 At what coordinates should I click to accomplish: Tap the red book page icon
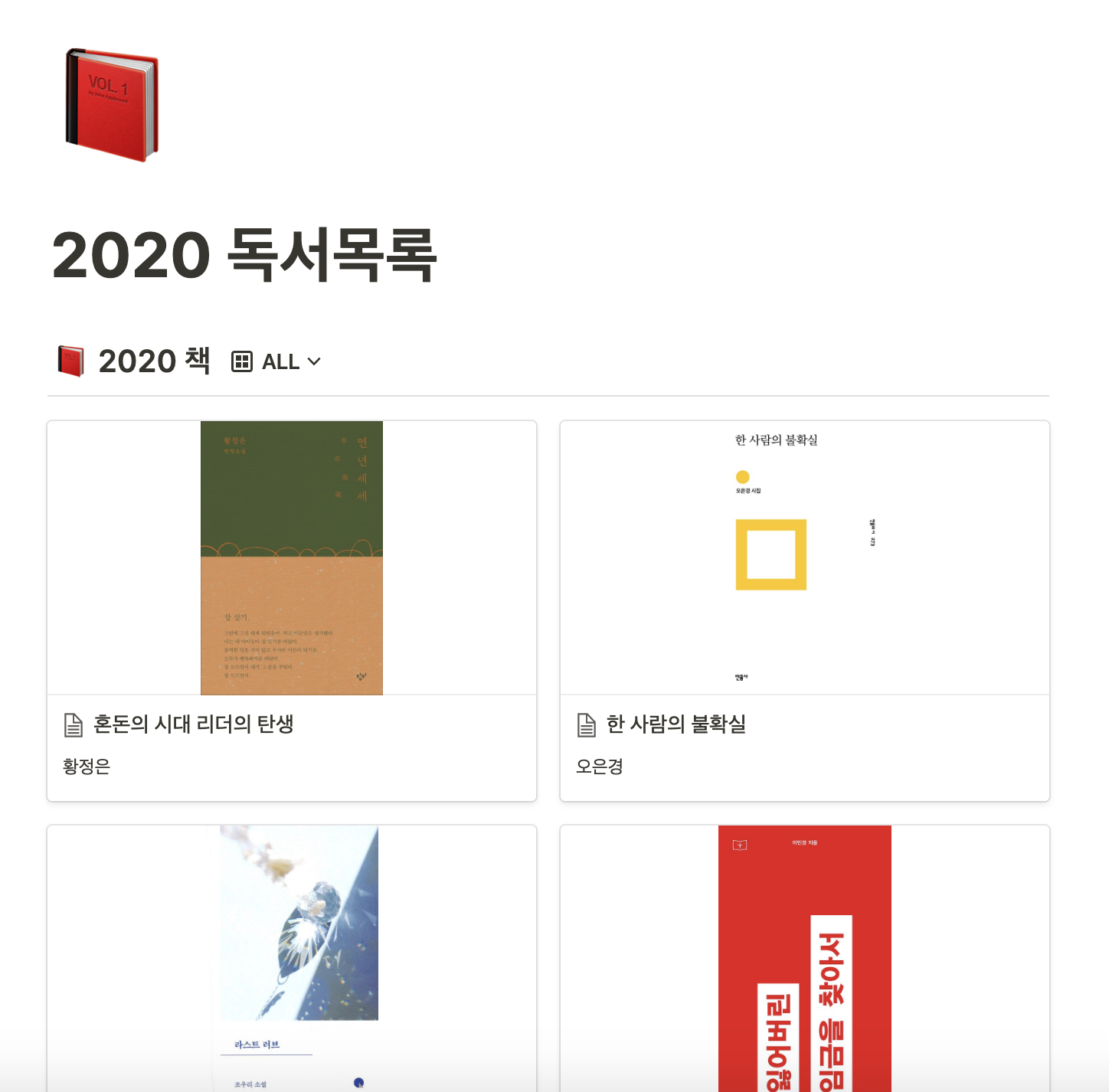click(x=113, y=105)
